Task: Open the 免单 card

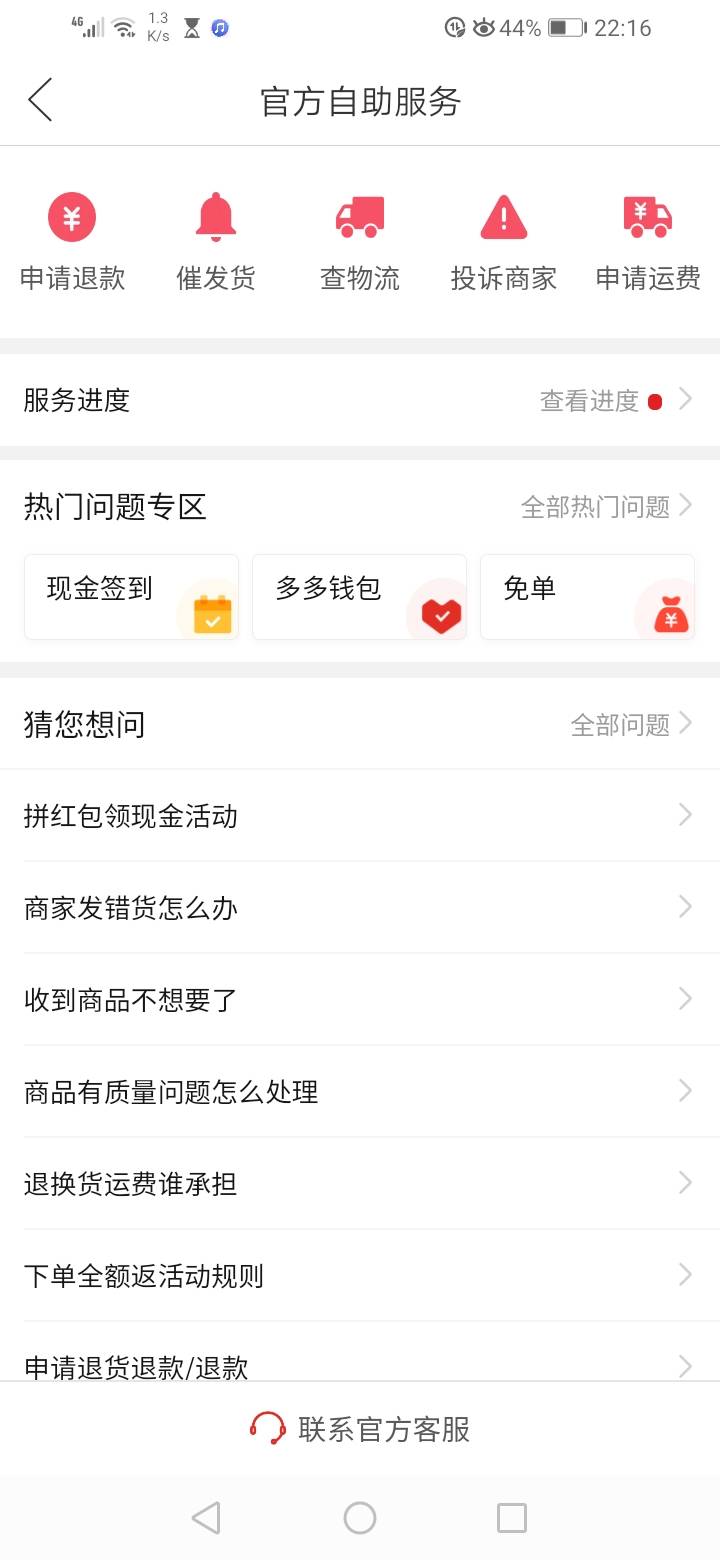Action: tap(587, 597)
